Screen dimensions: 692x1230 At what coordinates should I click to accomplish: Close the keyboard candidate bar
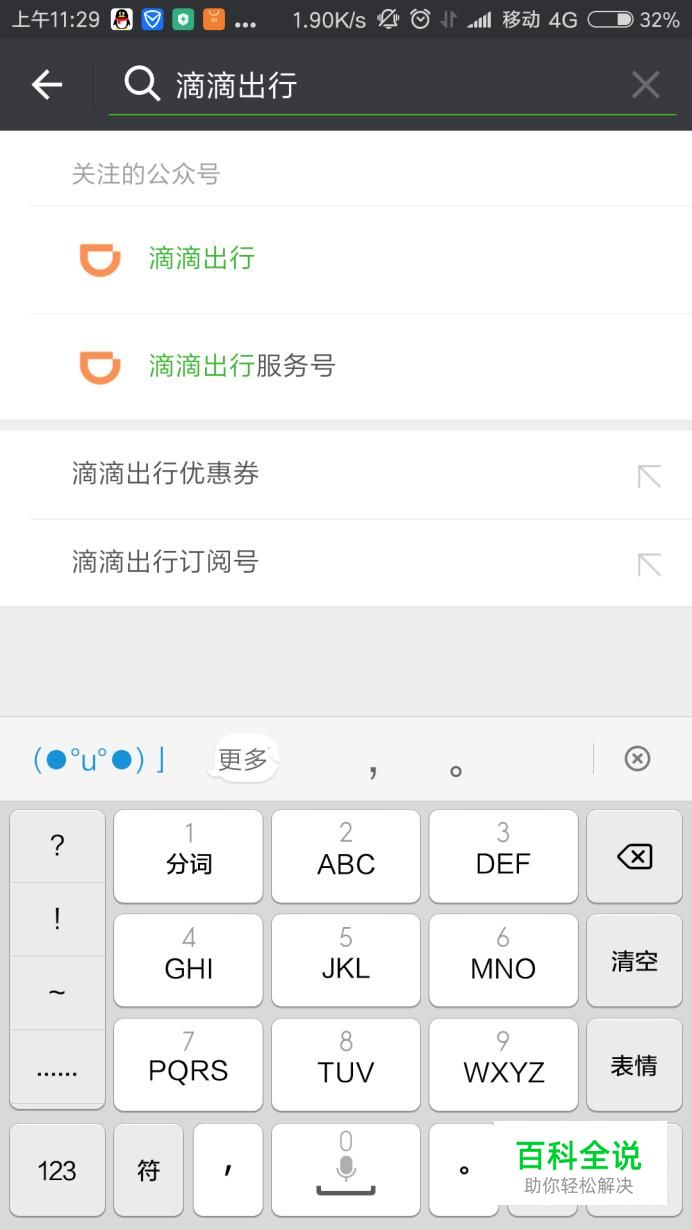pos(637,759)
